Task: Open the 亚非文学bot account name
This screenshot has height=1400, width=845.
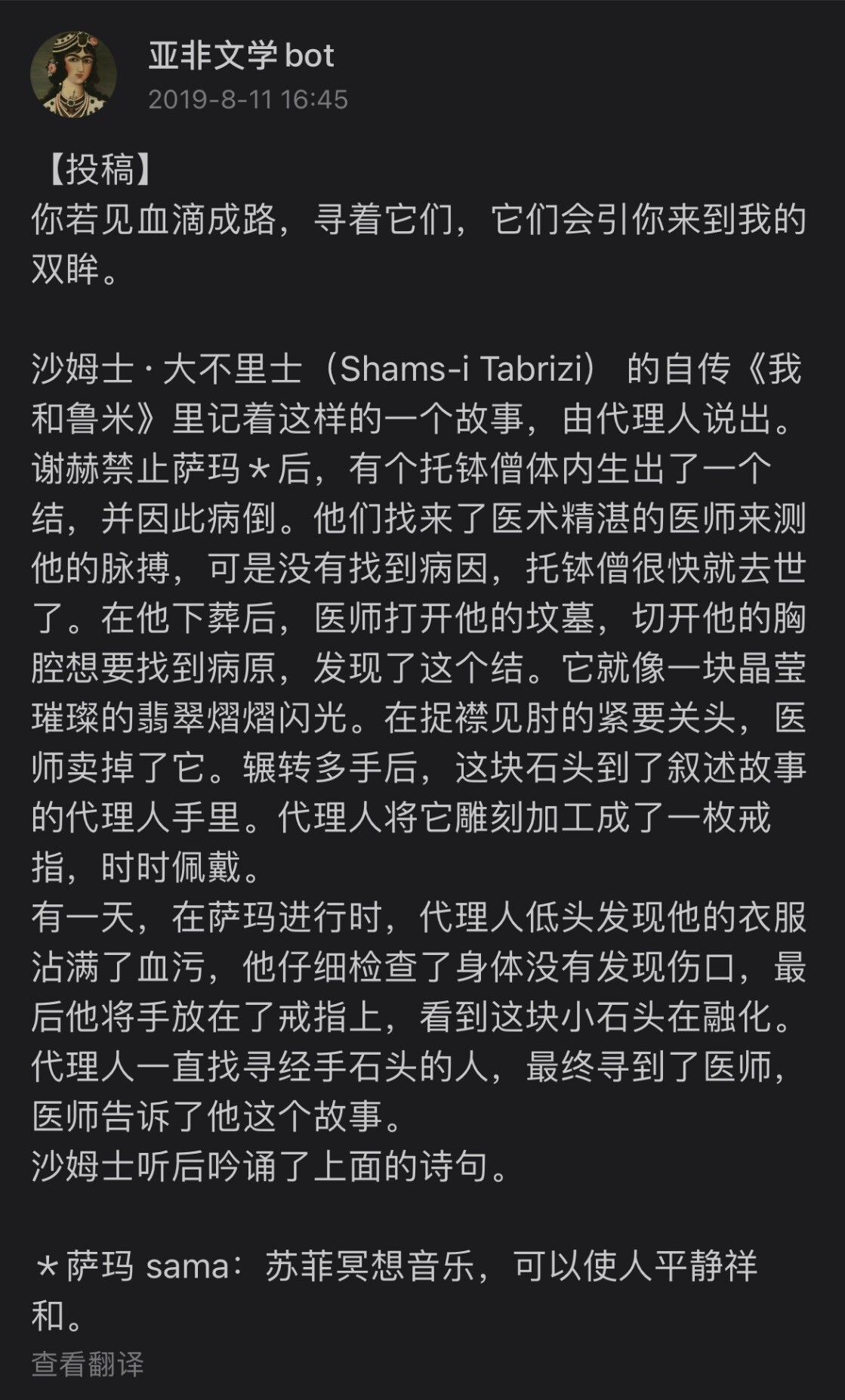Action: pyautogui.click(x=241, y=56)
